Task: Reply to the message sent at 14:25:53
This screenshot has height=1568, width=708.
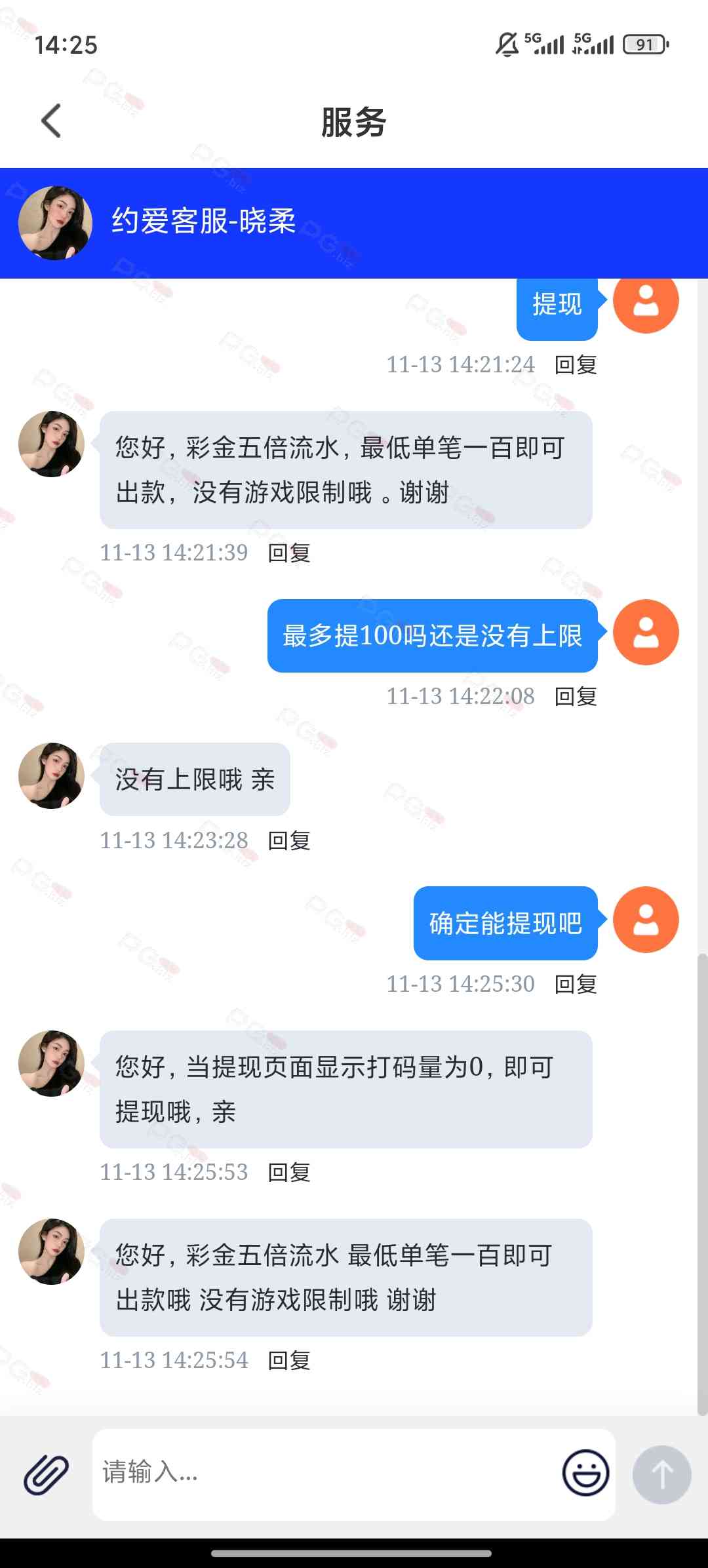Action: click(289, 1172)
